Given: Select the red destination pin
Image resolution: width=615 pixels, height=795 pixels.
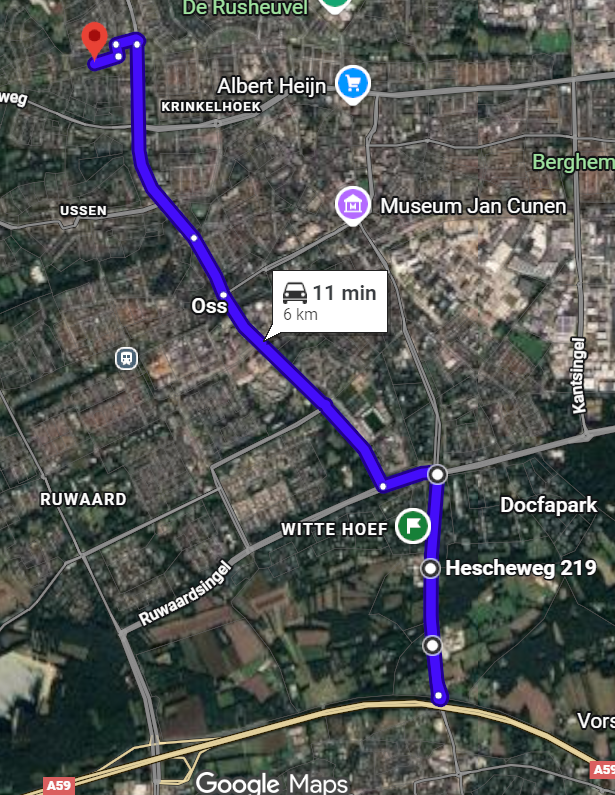Looking at the screenshot, I should pyautogui.click(x=95, y=40).
